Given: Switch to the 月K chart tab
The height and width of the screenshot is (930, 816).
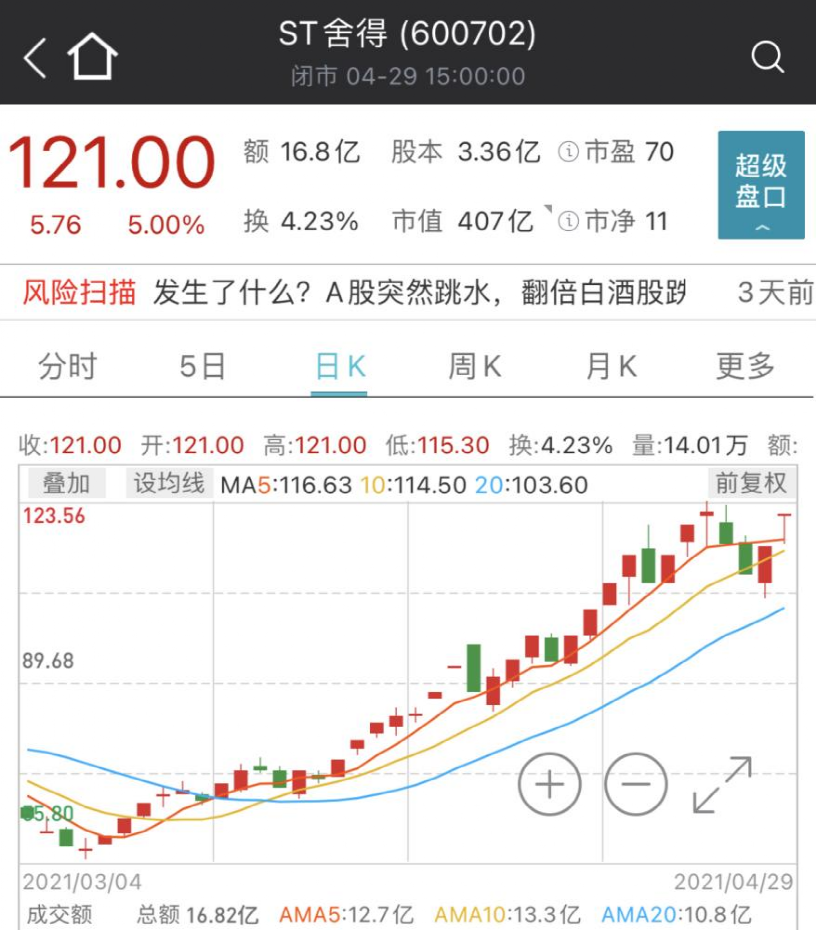Looking at the screenshot, I should pyautogui.click(x=610, y=367).
